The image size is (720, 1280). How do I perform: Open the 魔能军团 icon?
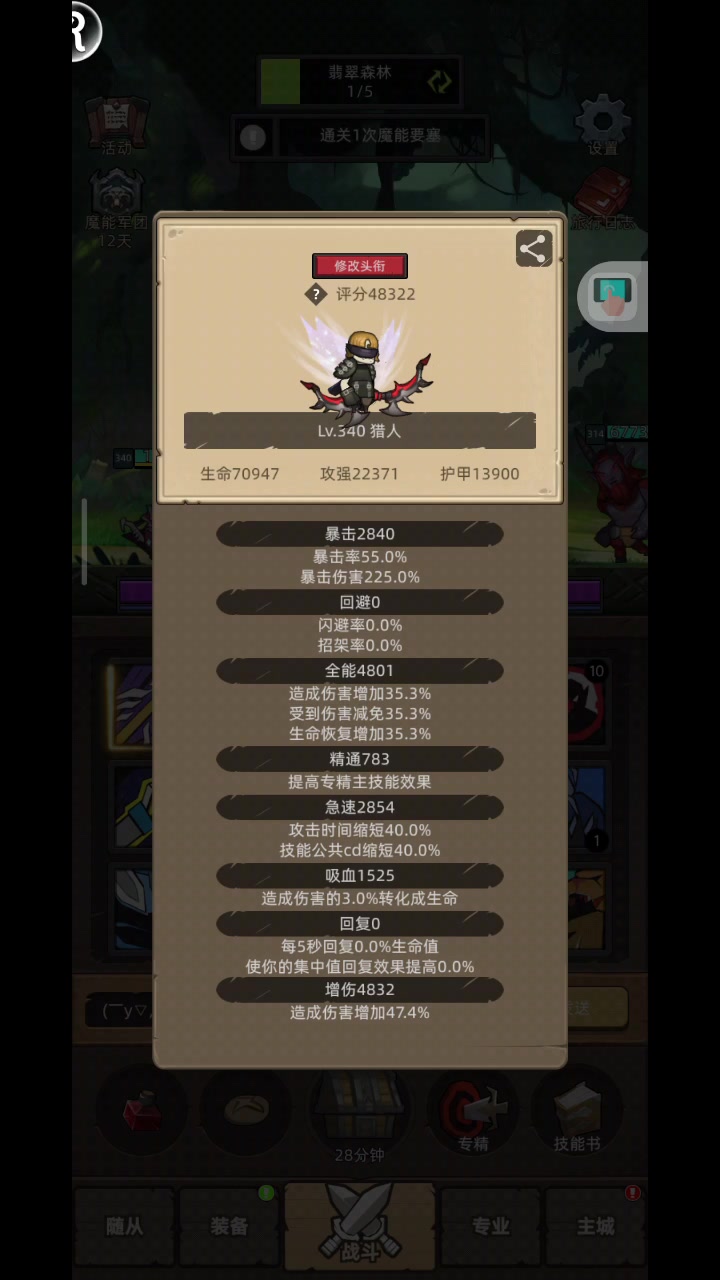tap(117, 206)
